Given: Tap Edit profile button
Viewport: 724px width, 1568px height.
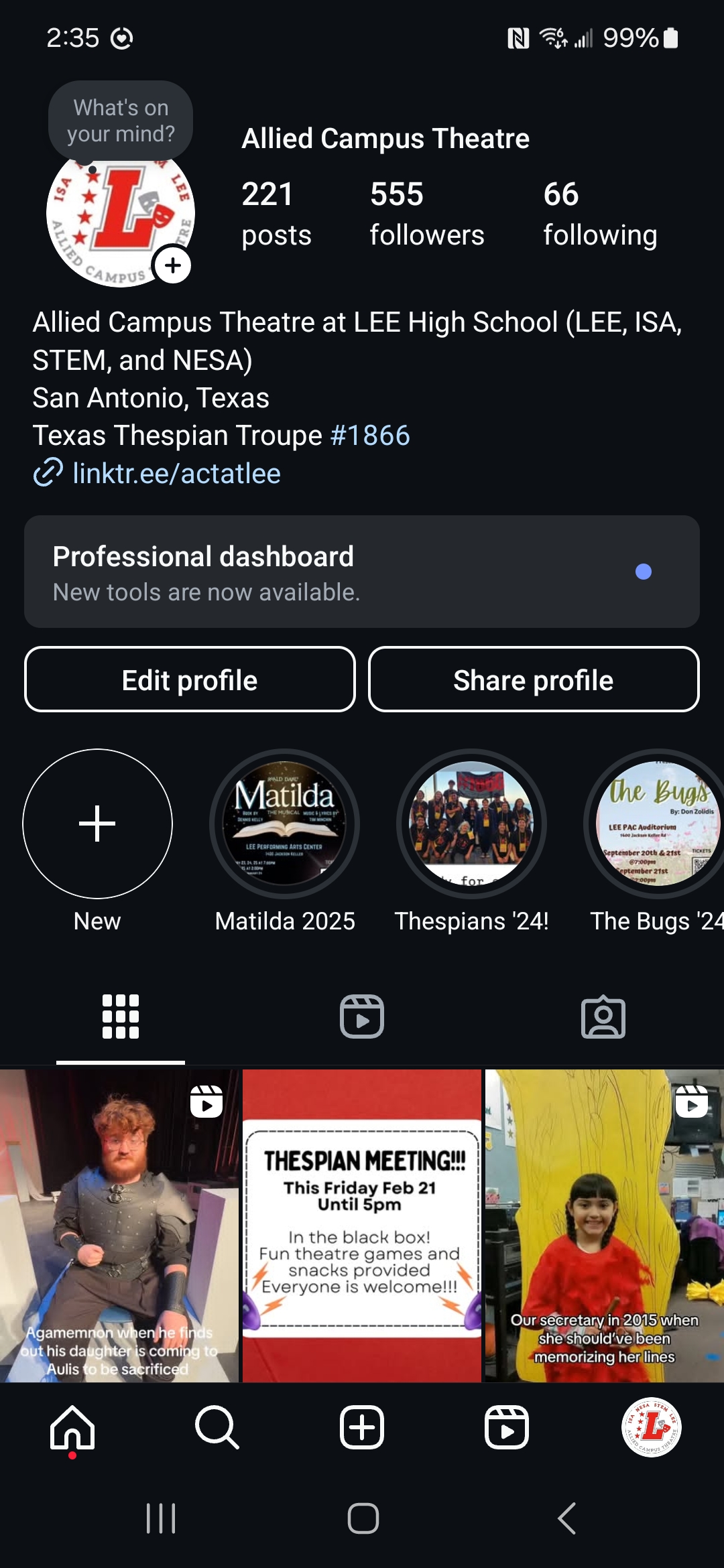Looking at the screenshot, I should pyautogui.click(x=190, y=679).
